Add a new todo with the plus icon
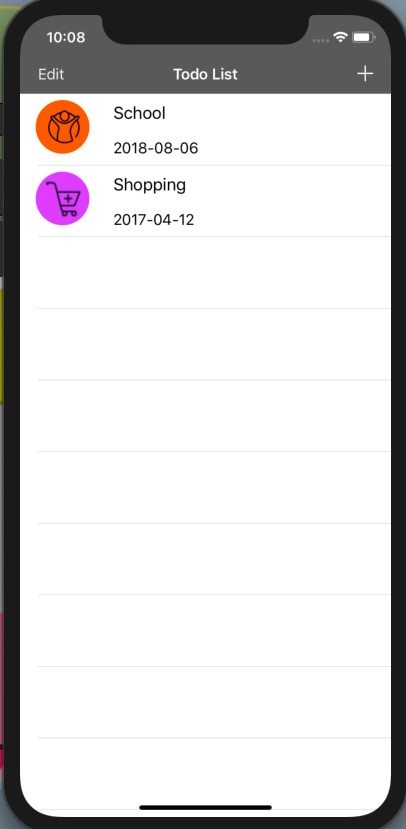 (x=365, y=73)
